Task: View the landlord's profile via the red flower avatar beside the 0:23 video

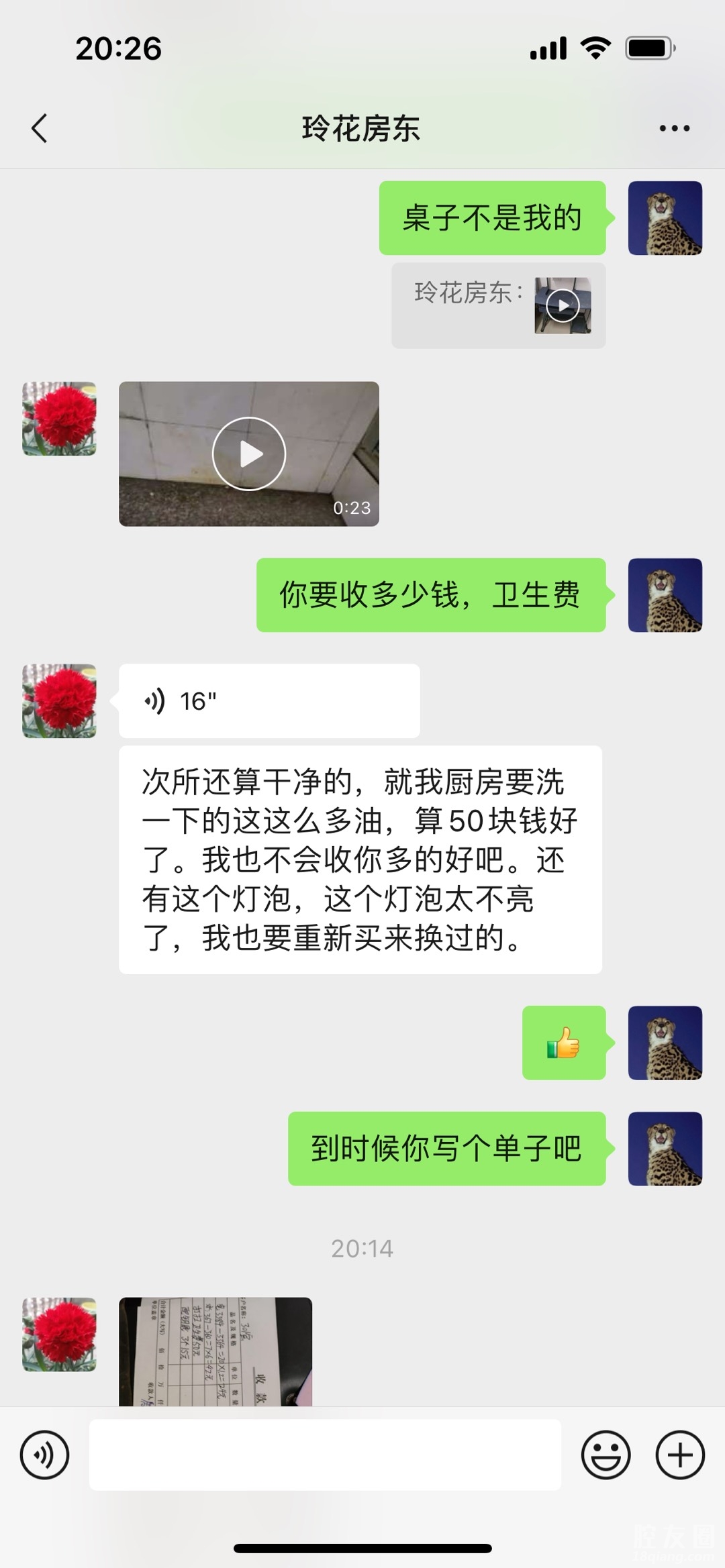Action: [59, 419]
